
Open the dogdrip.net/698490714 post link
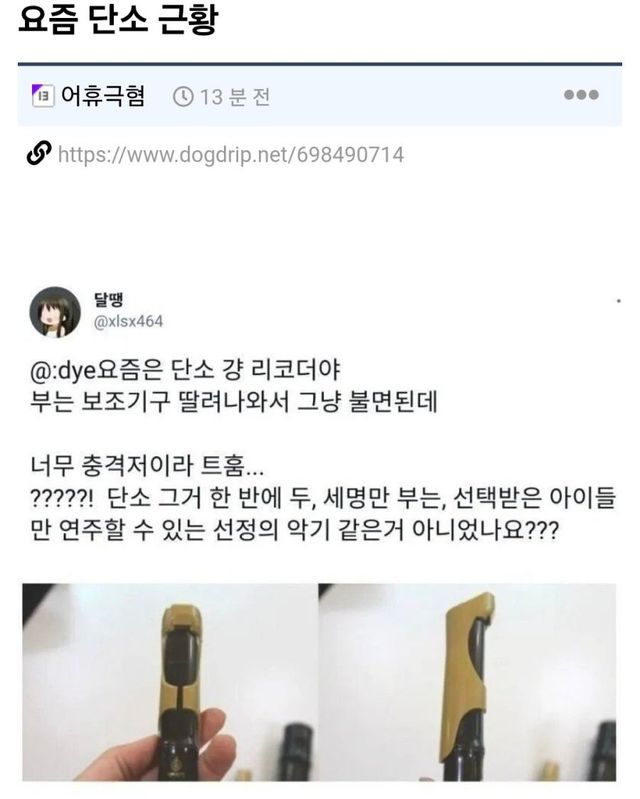tap(230, 155)
